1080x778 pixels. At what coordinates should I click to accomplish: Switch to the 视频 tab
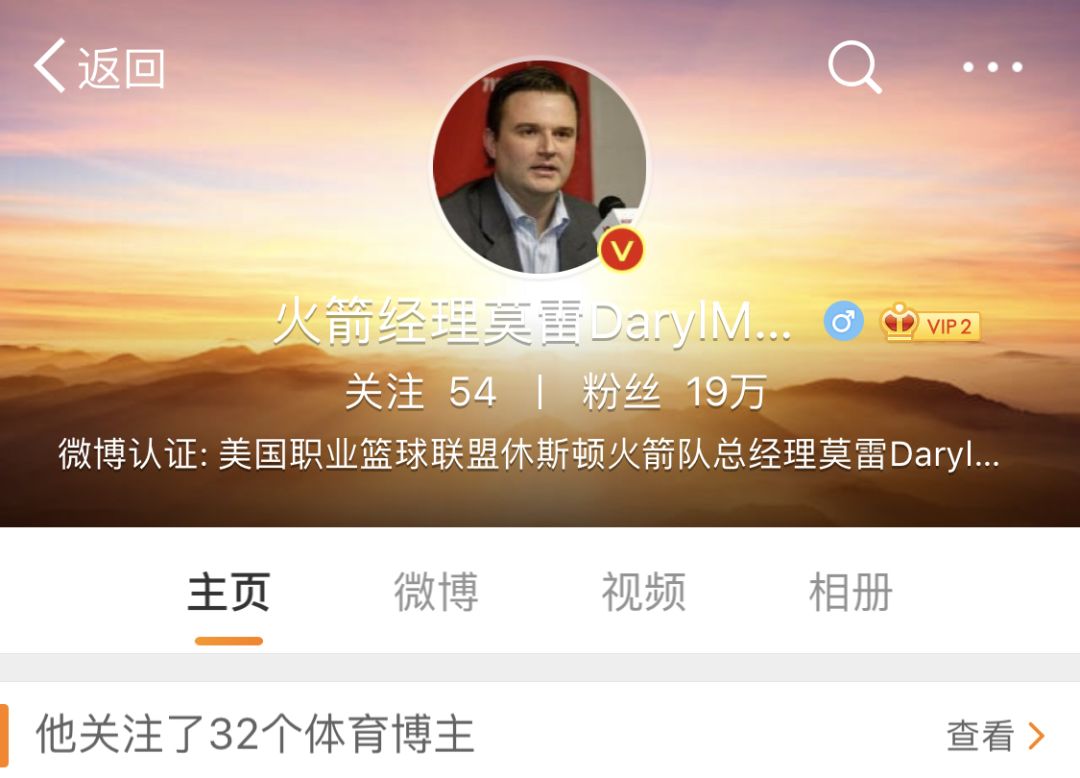click(643, 592)
